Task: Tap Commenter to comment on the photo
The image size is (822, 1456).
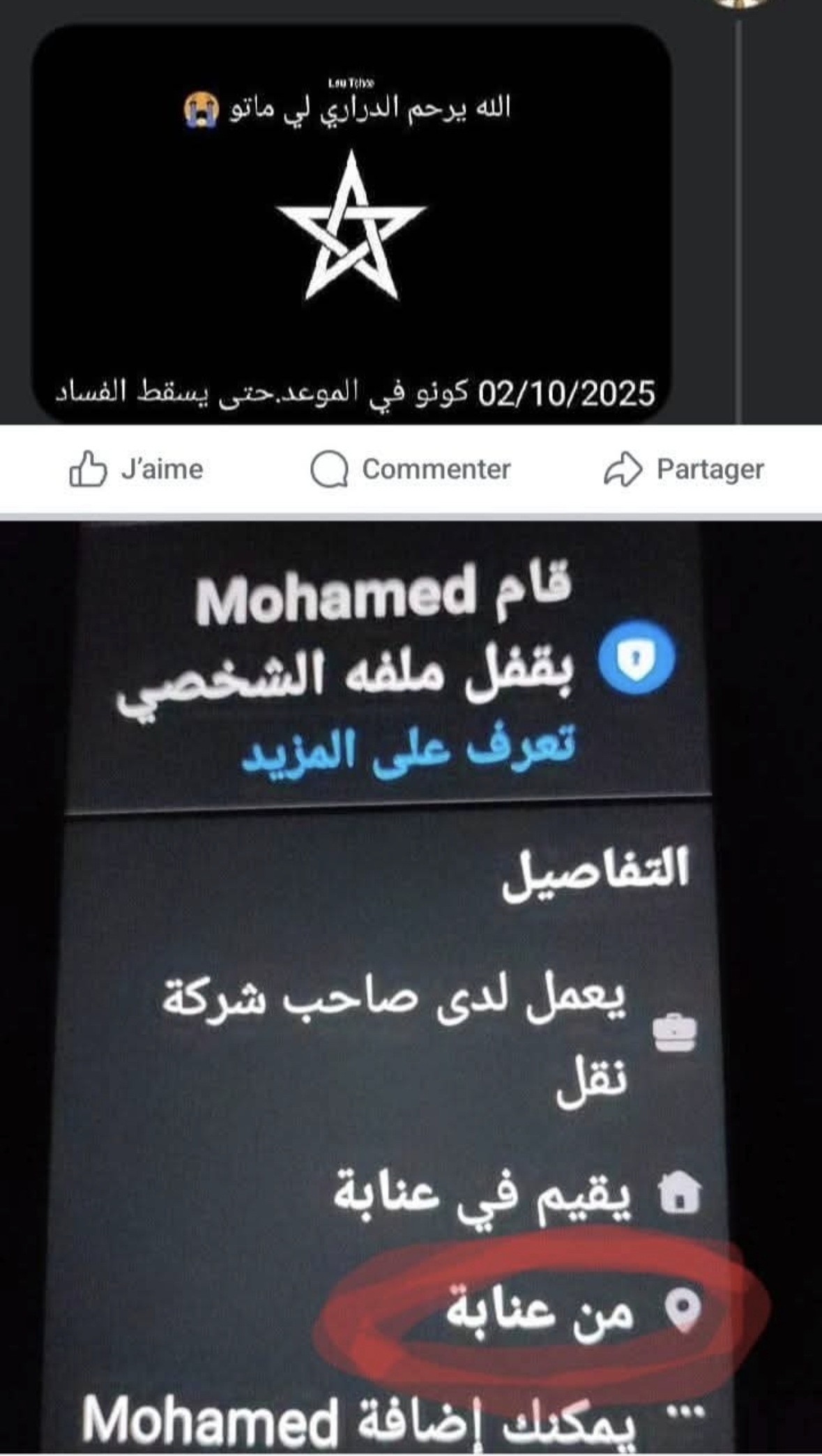Action: pos(411,469)
